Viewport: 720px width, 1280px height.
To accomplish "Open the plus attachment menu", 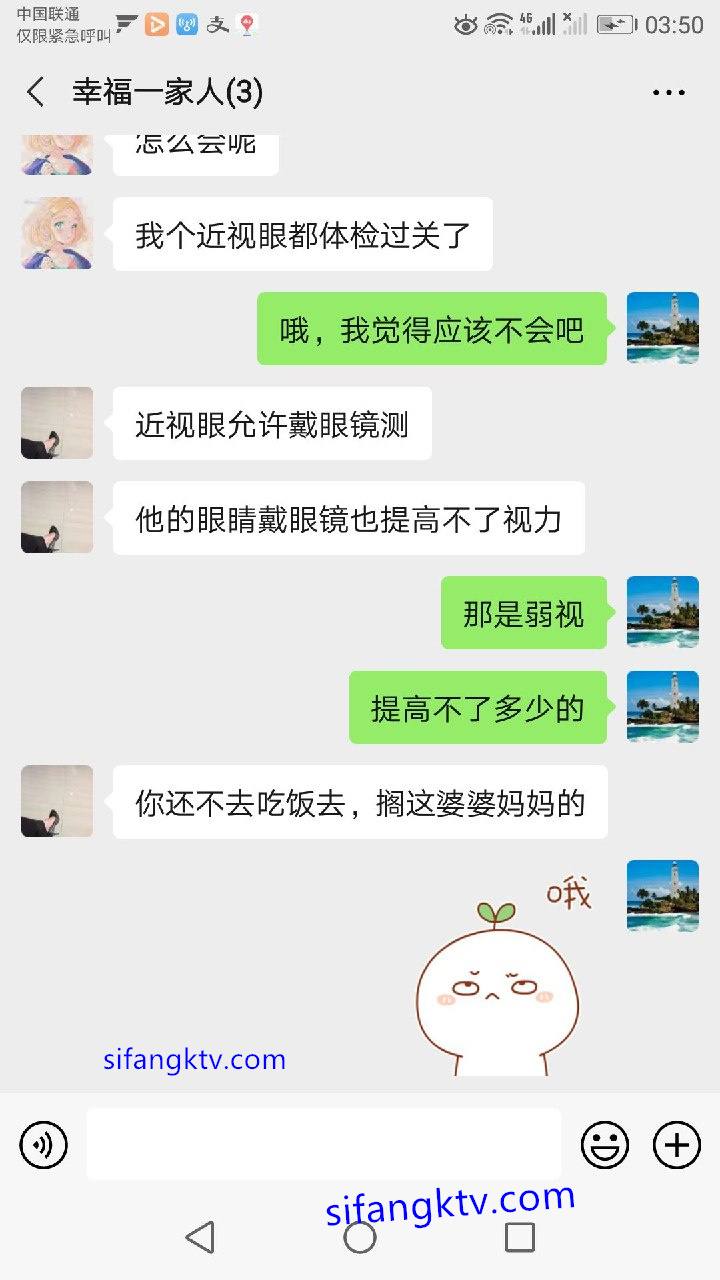I will tap(677, 1145).
